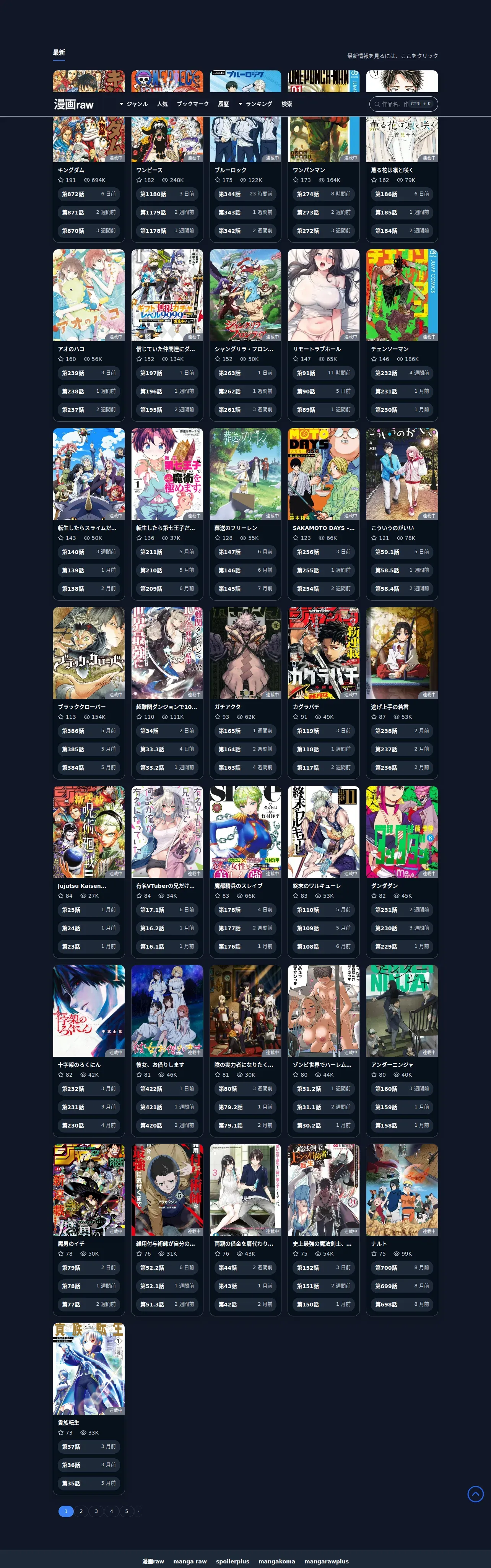Tap the 最新情報を見るには、ここをクリック link

coord(392,56)
